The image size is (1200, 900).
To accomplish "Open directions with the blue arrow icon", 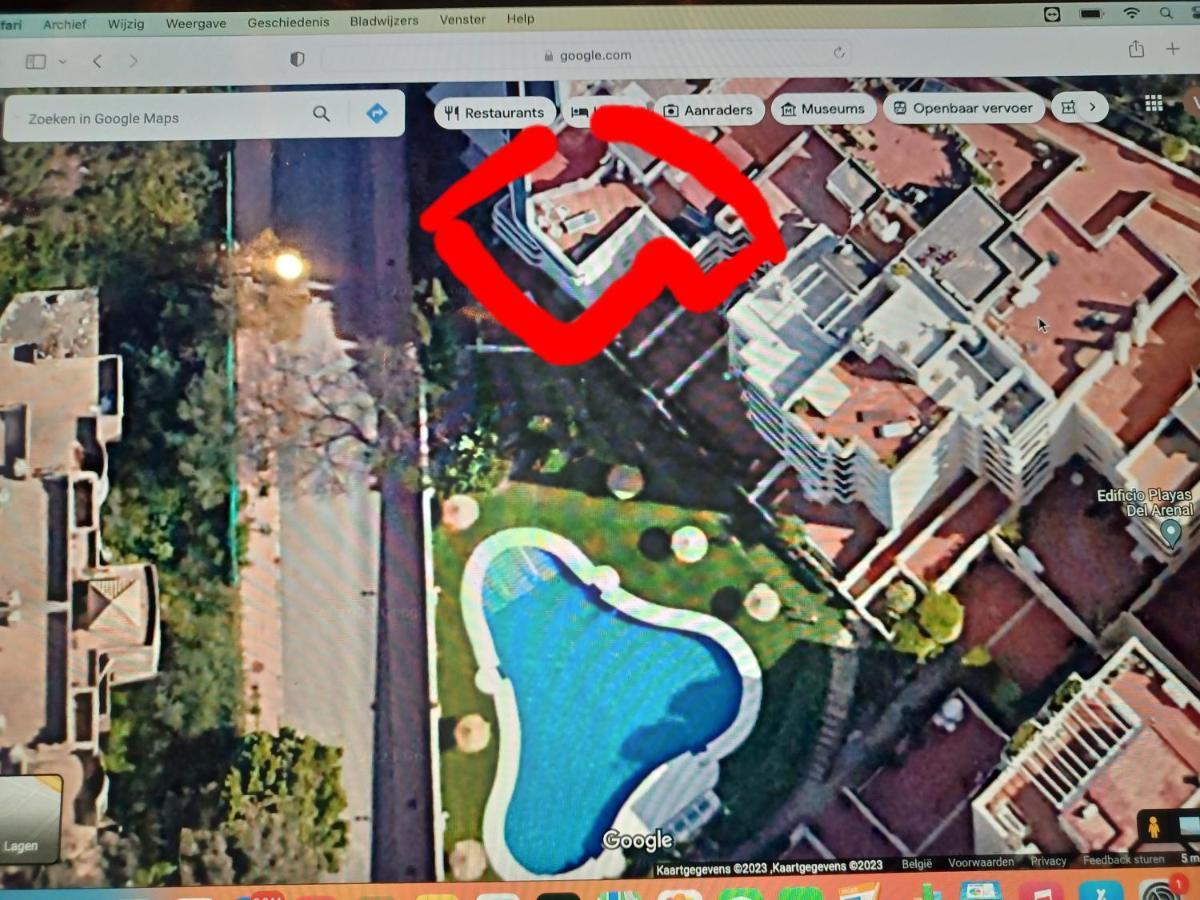I will [377, 113].
